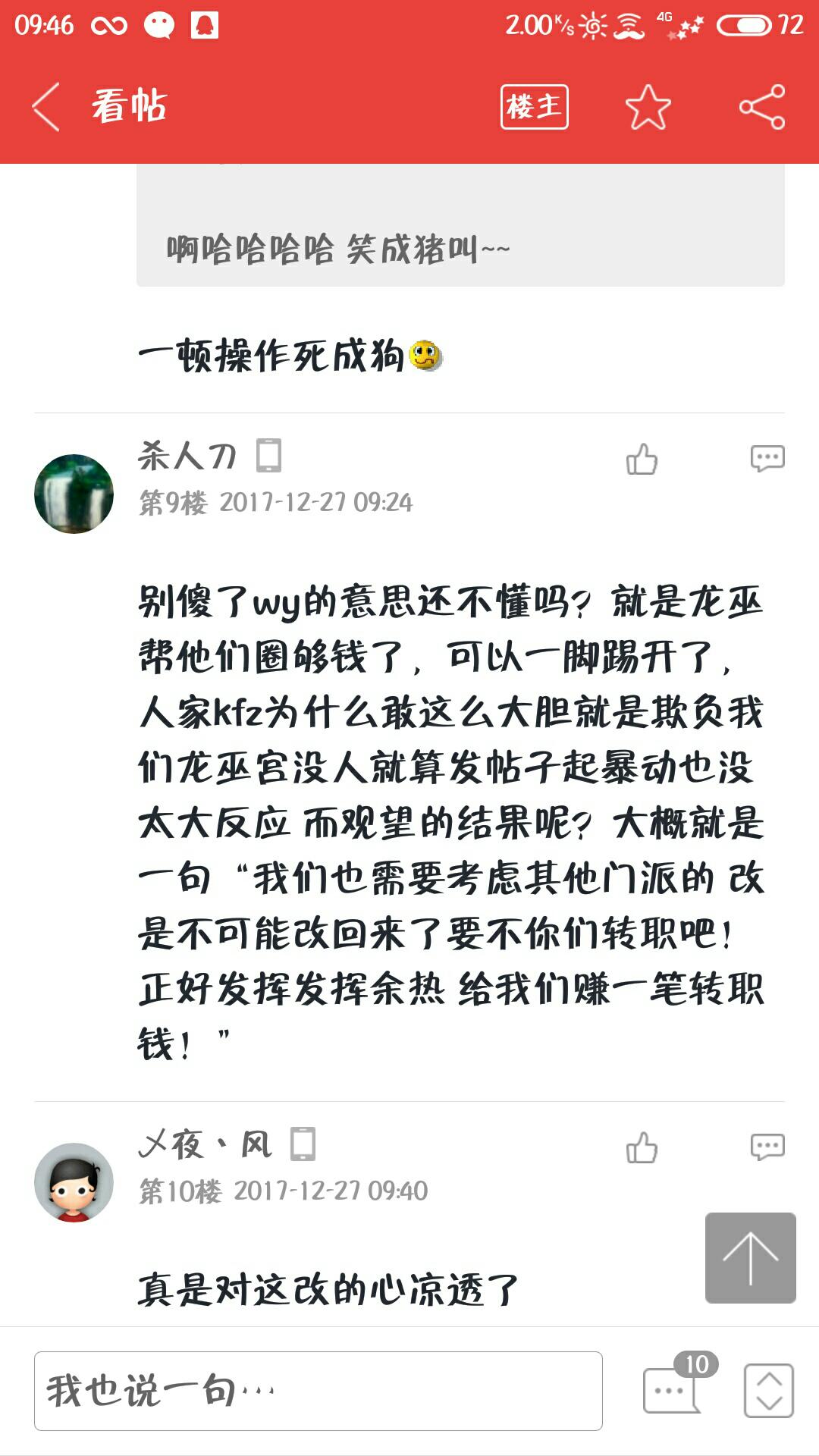Like the 10th floor post by 乄夜丶风
Viewport: 819px width, 1456px height.
[x=642, y=1147]
